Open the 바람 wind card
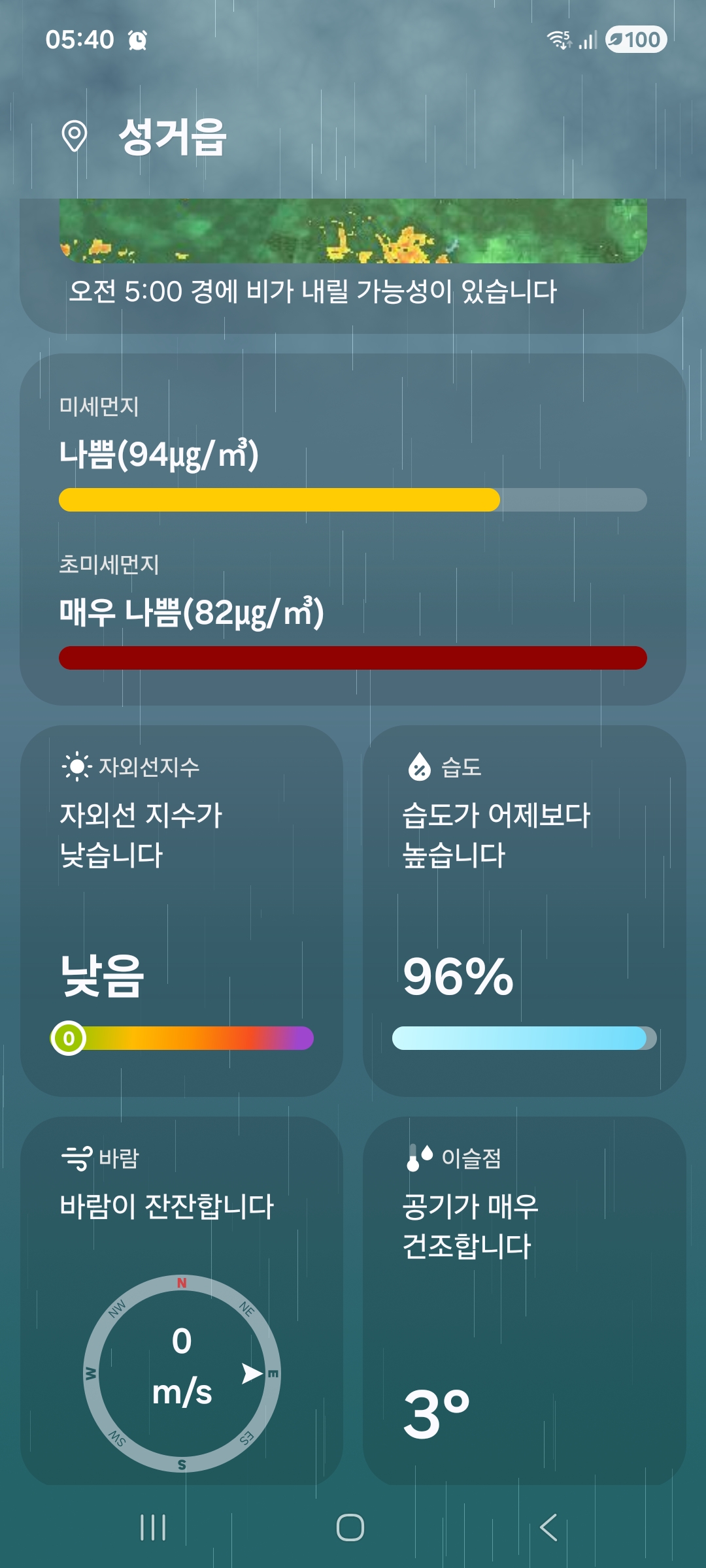This screenshot has height=1568, width=706. click(x=182, y=1300)
